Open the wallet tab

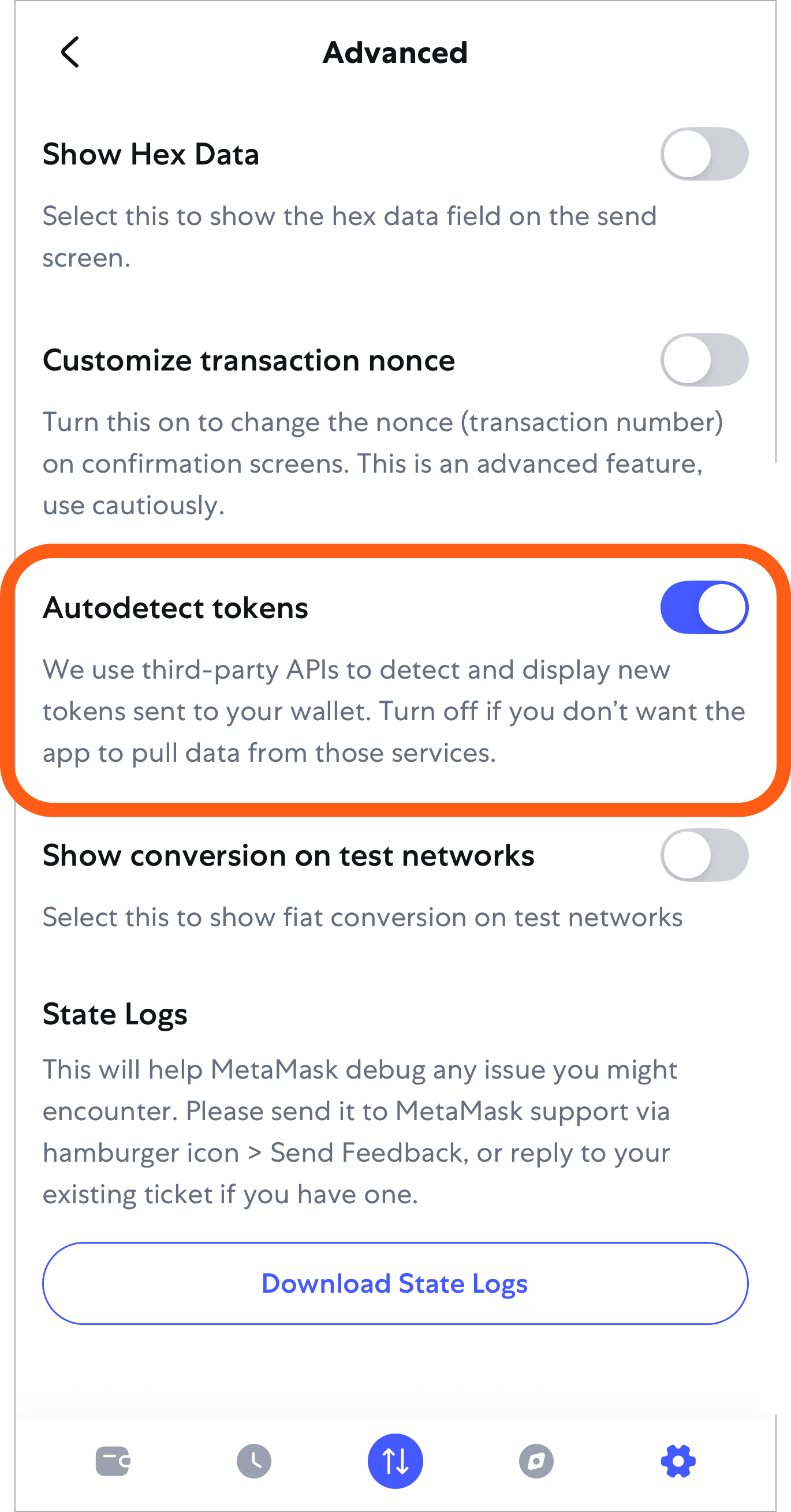(113, 1460)
